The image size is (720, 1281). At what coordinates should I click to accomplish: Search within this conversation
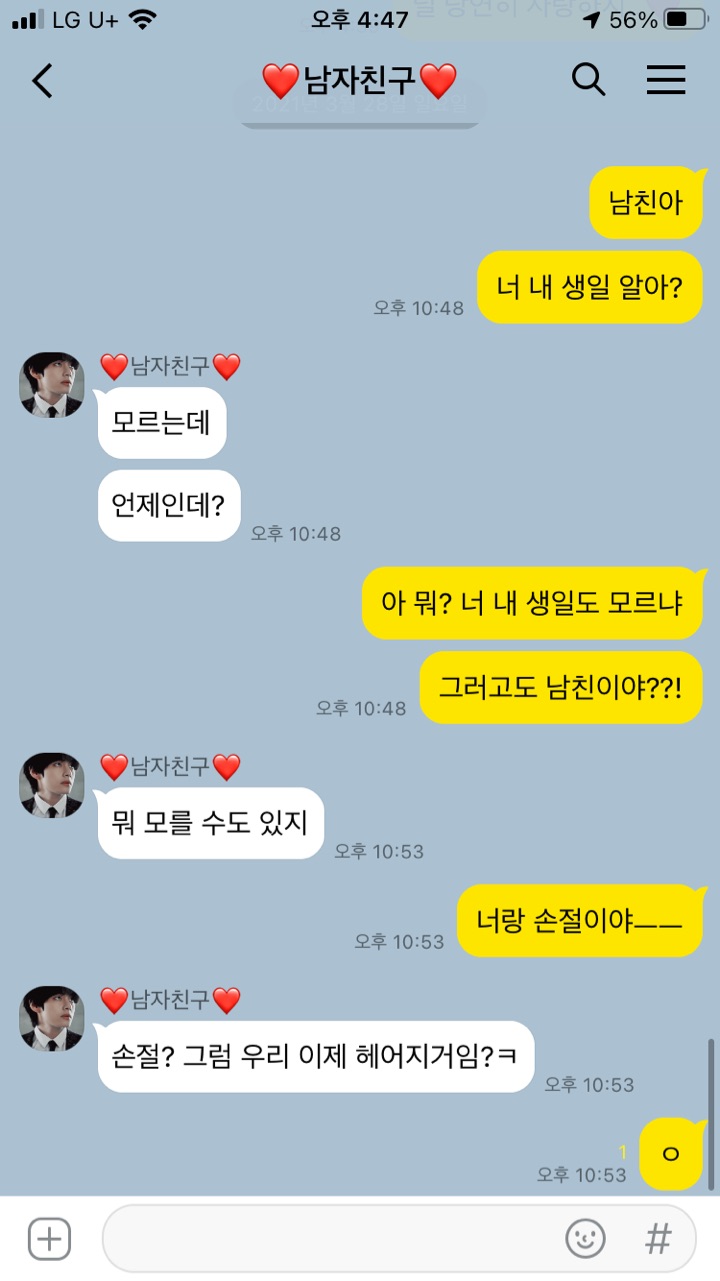click(x=588, y=80)
